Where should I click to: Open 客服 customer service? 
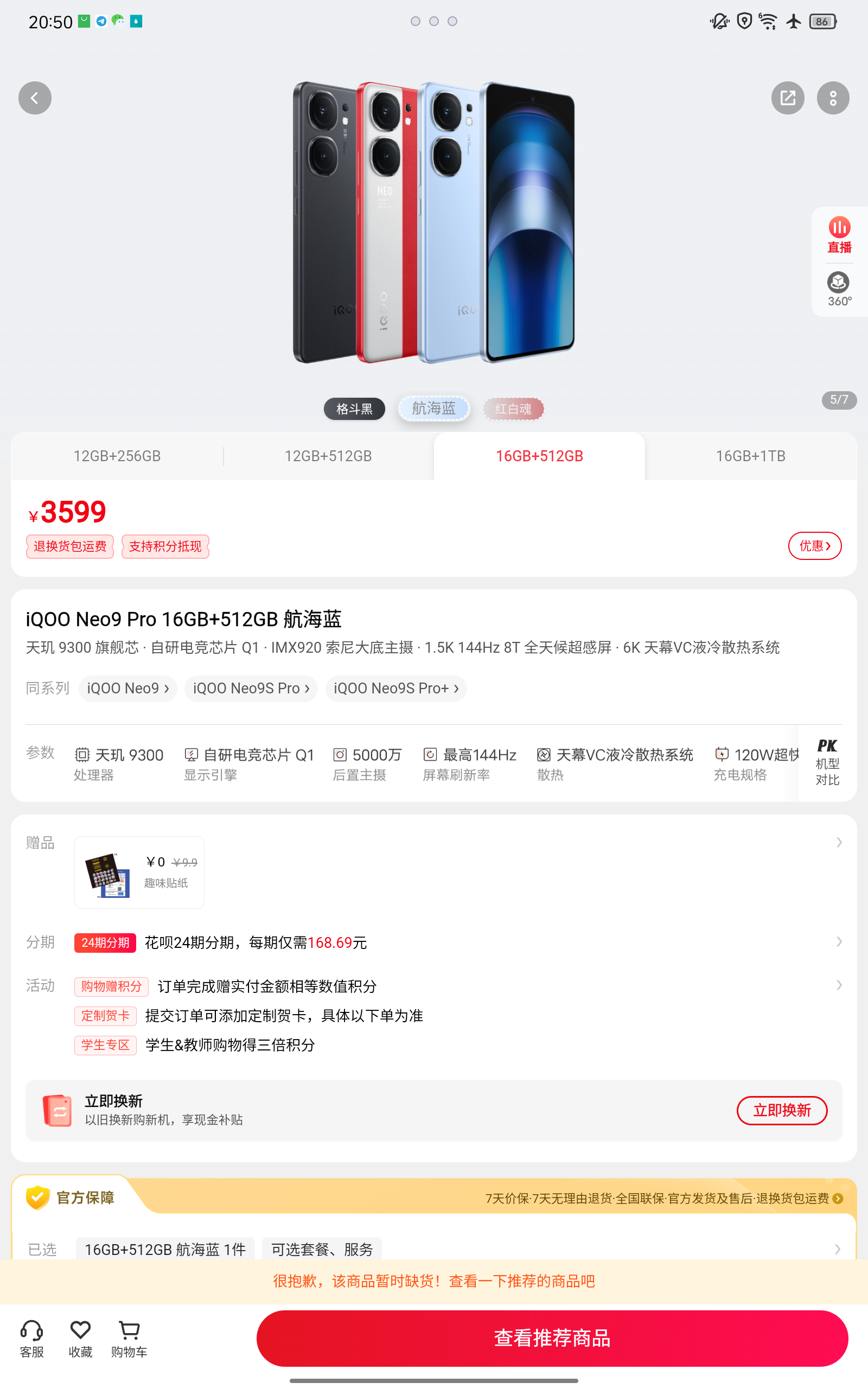[31, 1339]
